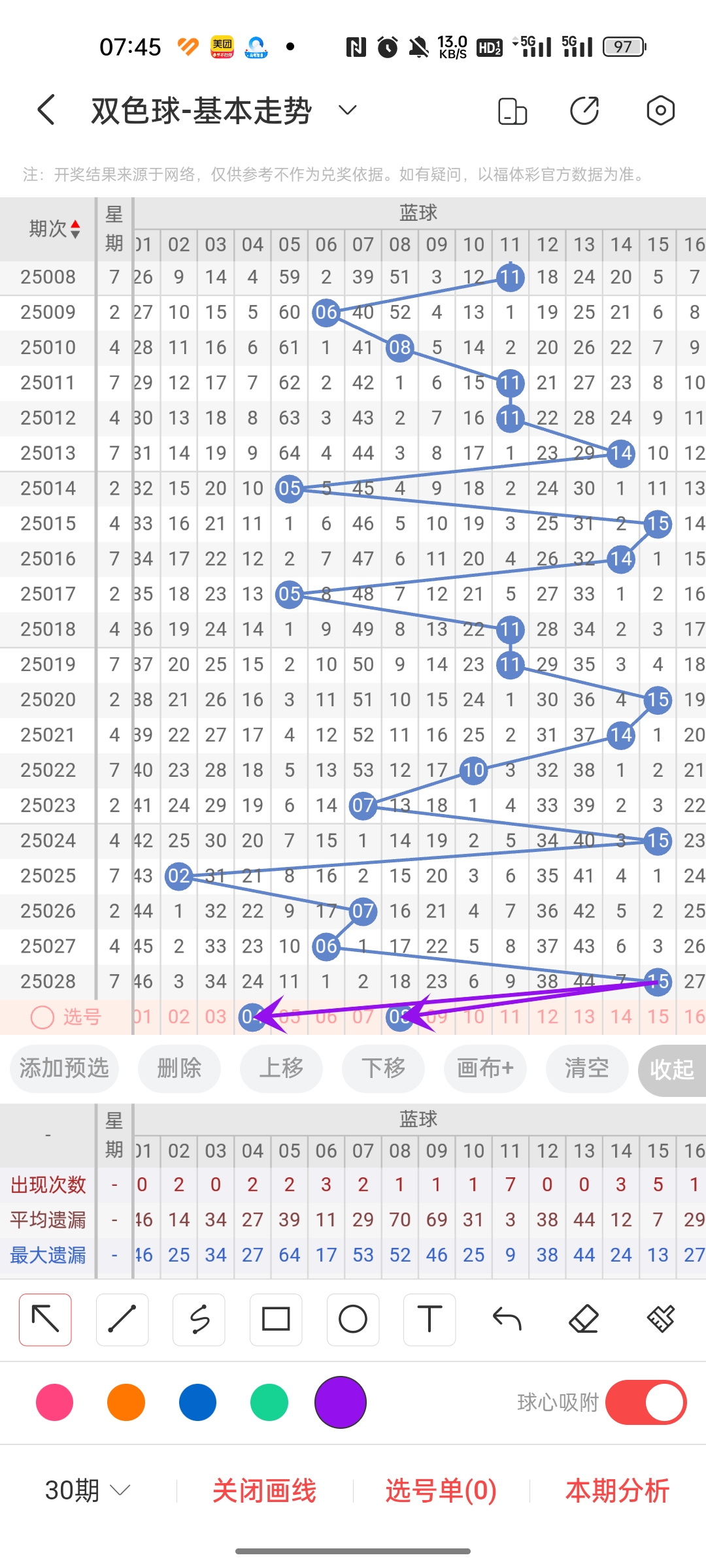Viewport: 706px width, 1568px height.
Task: Open the 选号单(0) selection list
Action: 439,1492
